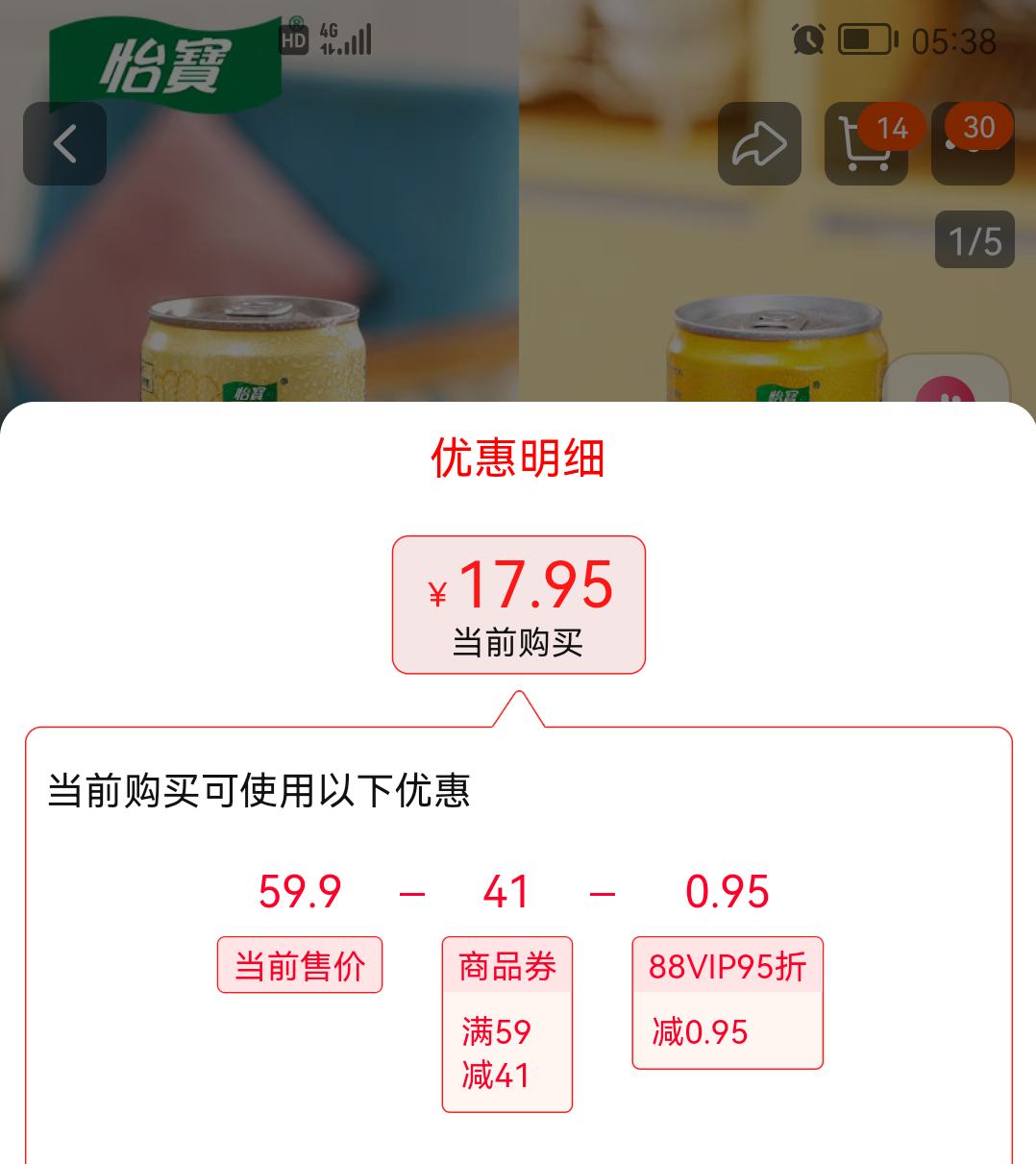Select the ¥17.95 当前购买 price card
Viewport: 1036px width, 1164px height.
coord(518,604)
